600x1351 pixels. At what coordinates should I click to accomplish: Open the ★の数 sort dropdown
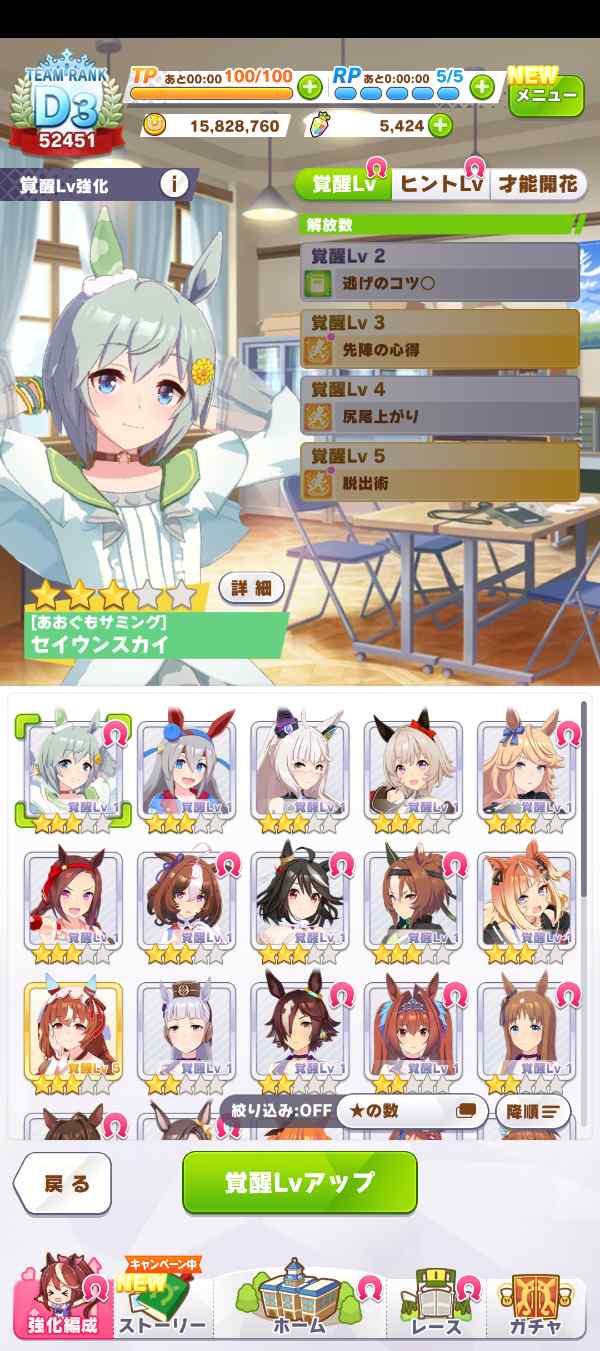coord(410,1111)
